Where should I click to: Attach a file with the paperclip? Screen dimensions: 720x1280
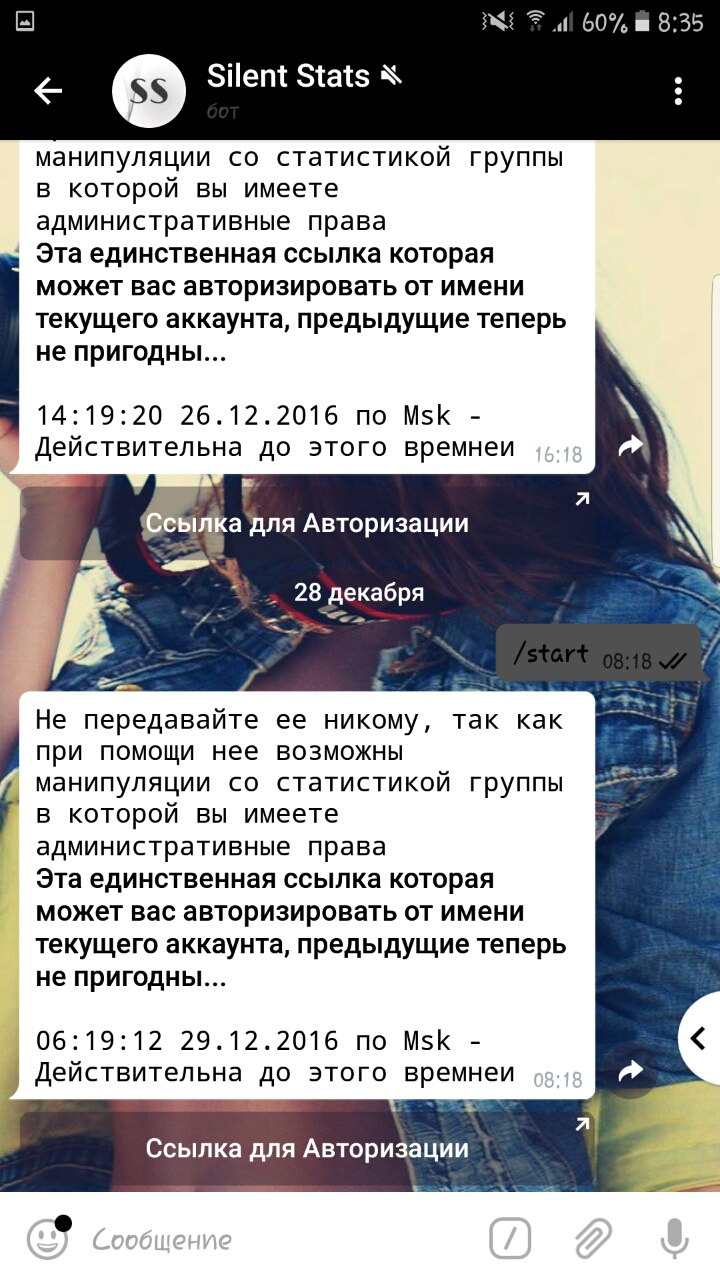(592, 1240)
